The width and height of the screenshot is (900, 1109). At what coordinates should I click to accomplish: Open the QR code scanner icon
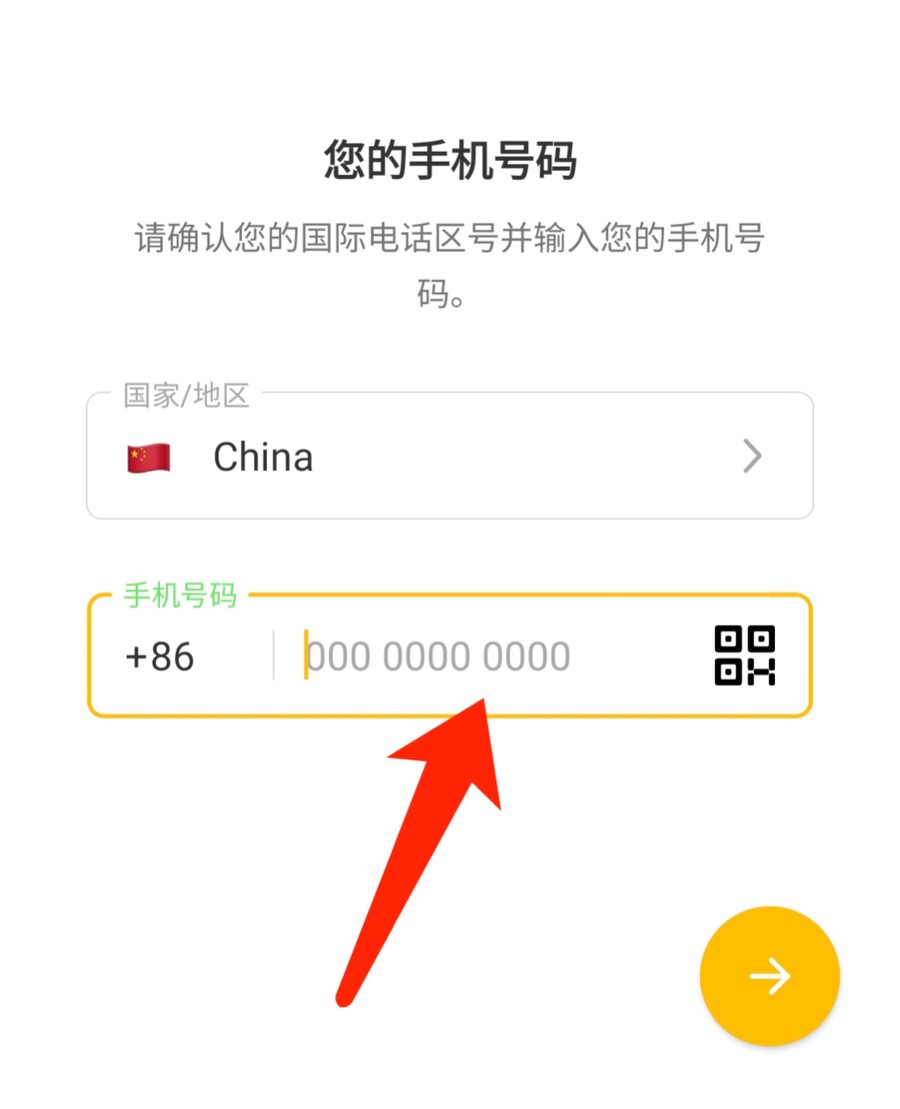pos(745,656)
